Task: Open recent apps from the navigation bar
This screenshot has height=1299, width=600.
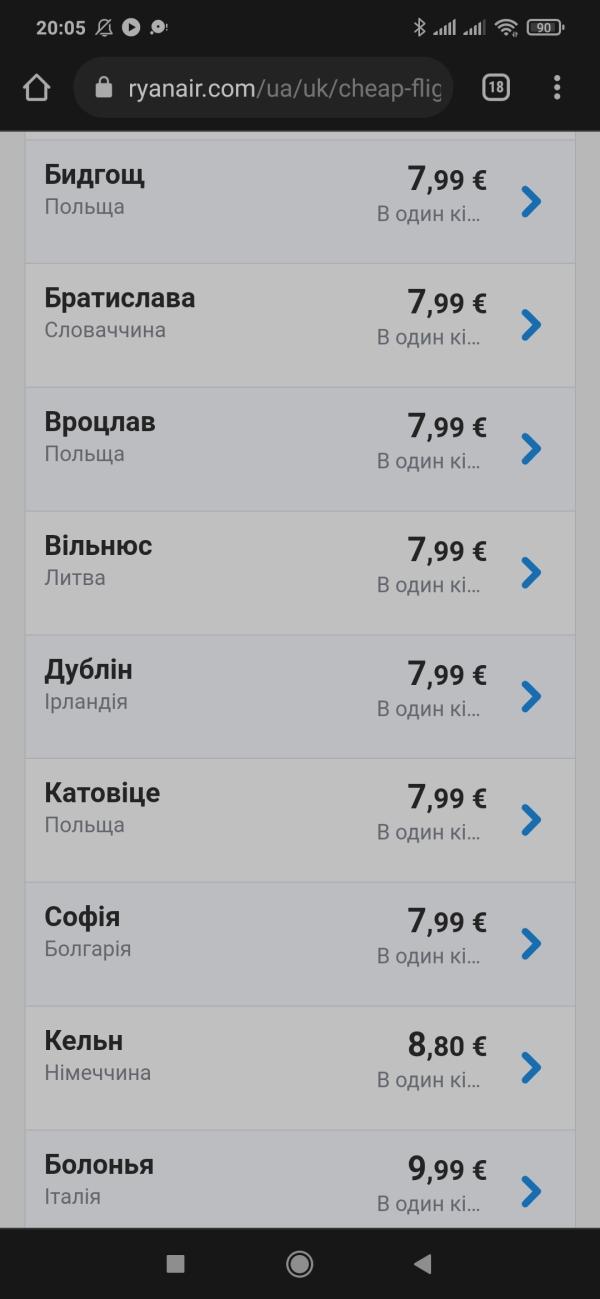Action: [175, 1264]
